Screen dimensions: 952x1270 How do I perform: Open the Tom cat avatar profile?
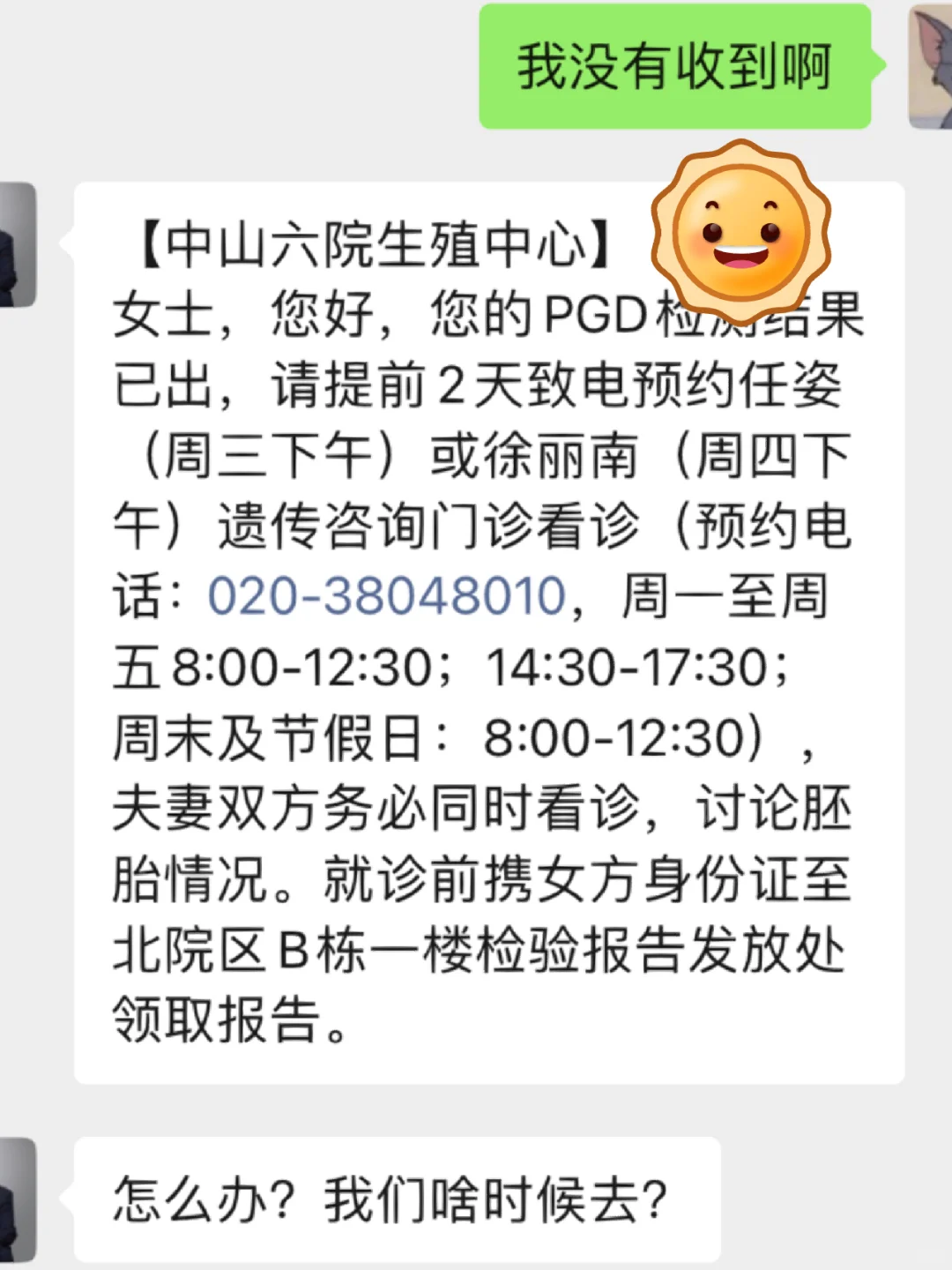[931, 67]
